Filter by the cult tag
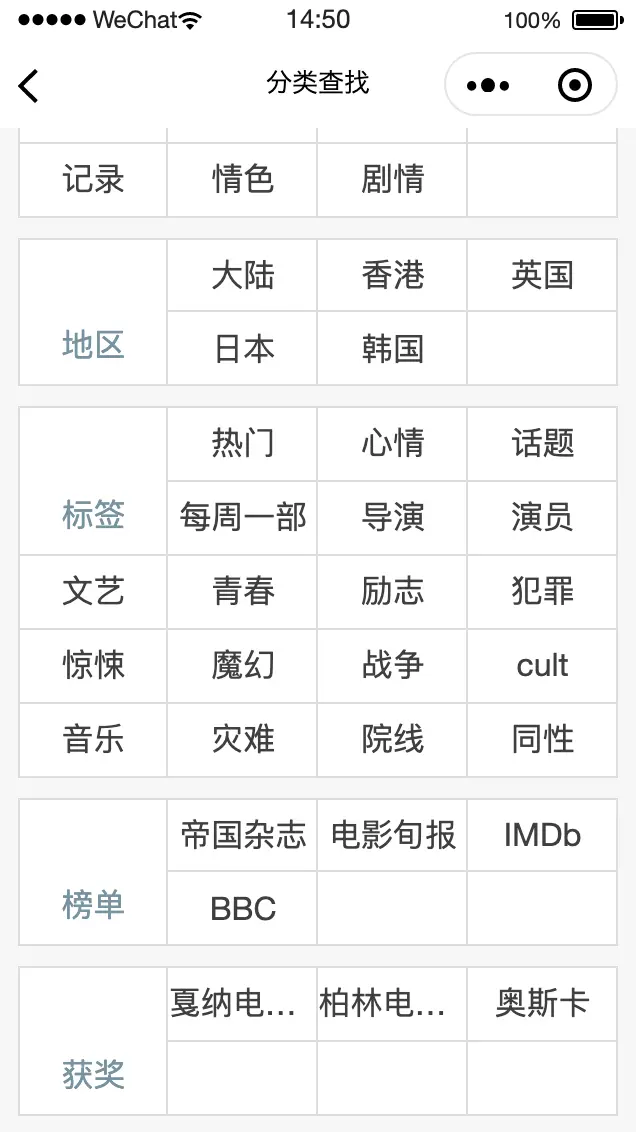Image resolution: width=636 pixels, height=1132 pixels. click(542, 666)
